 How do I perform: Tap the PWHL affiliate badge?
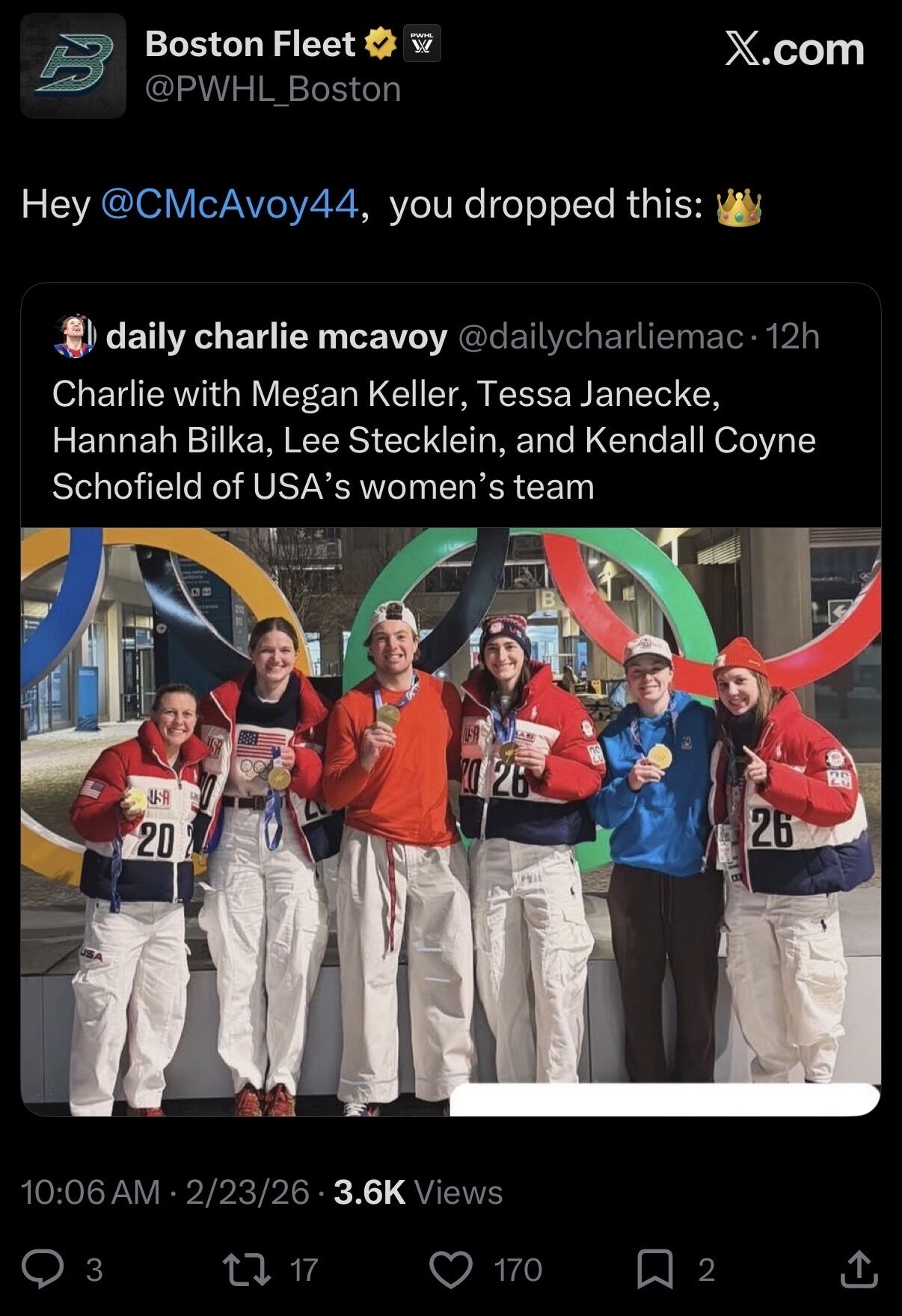tap(422, 43)
